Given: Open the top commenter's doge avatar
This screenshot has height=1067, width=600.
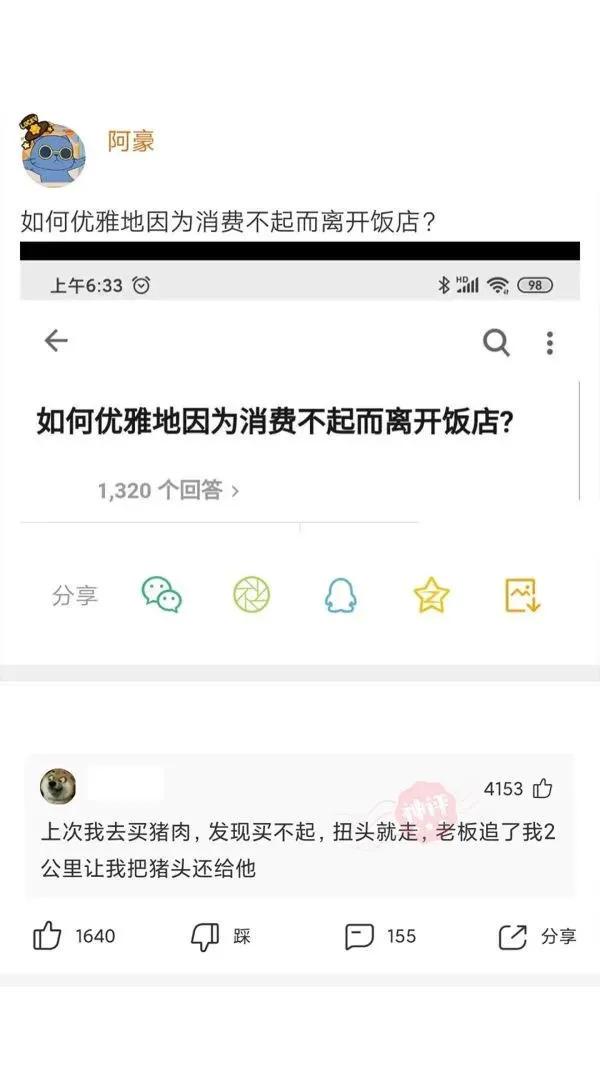Looking at the screenshot, I should point(58,786).
